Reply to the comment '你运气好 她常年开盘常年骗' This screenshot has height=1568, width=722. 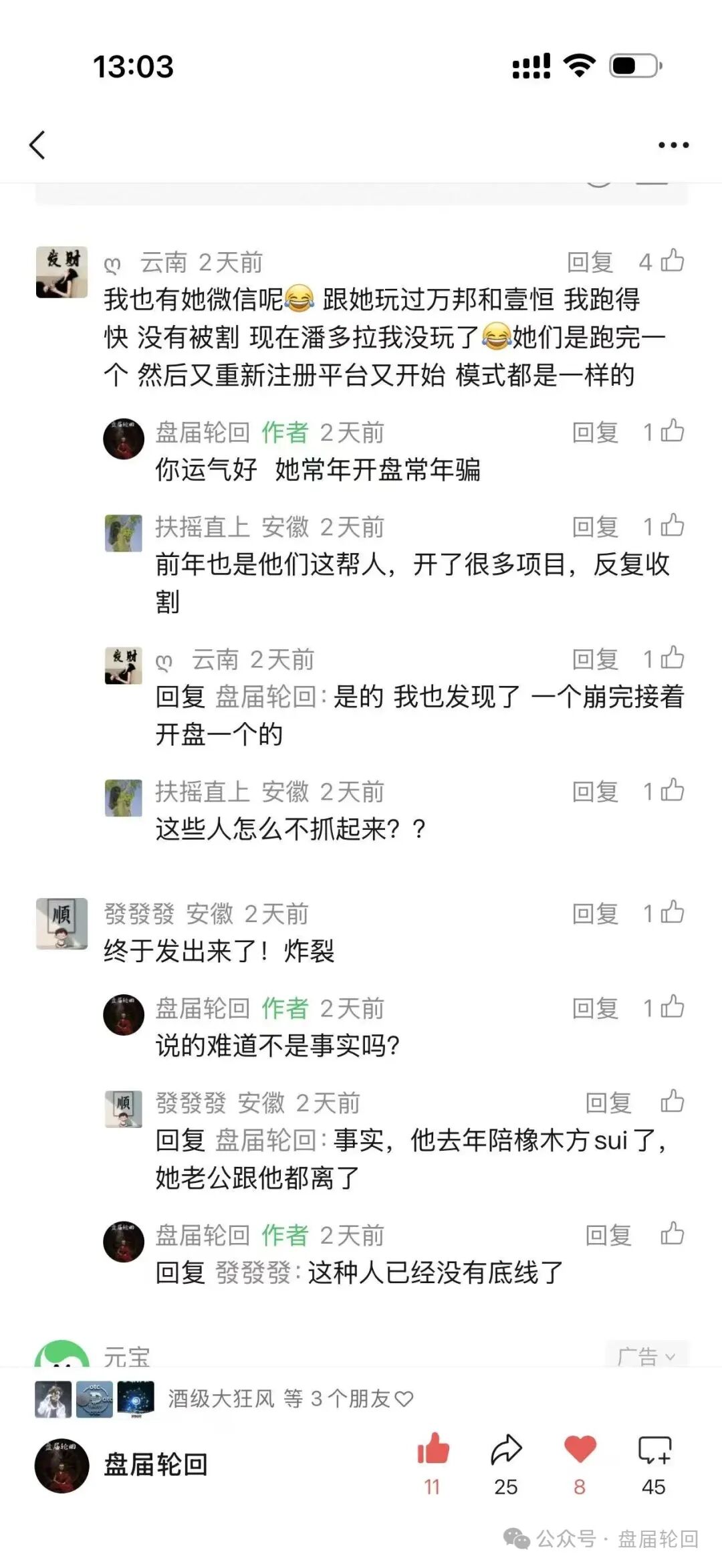[x=594, y=433]
